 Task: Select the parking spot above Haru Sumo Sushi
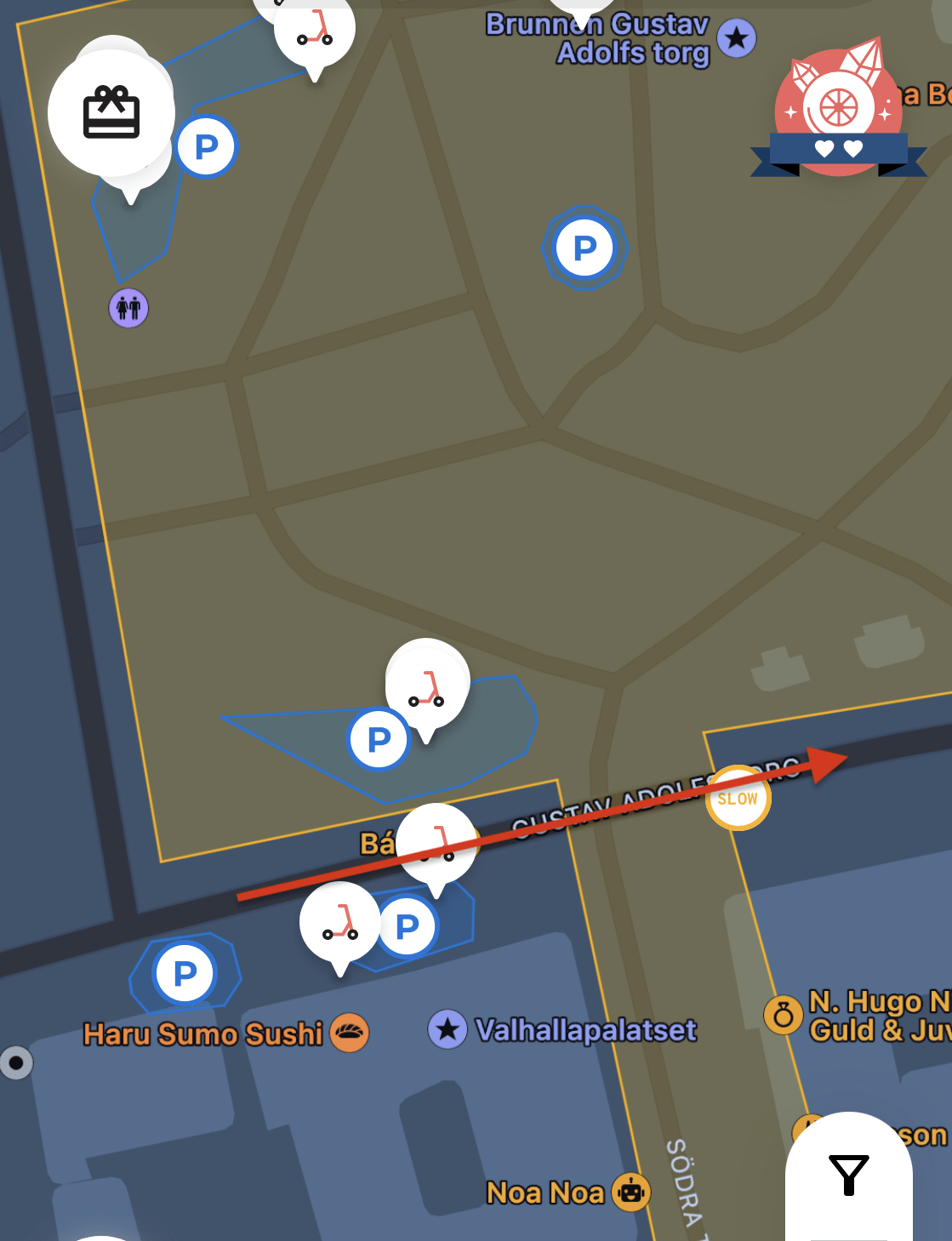[x=185, y=973]
